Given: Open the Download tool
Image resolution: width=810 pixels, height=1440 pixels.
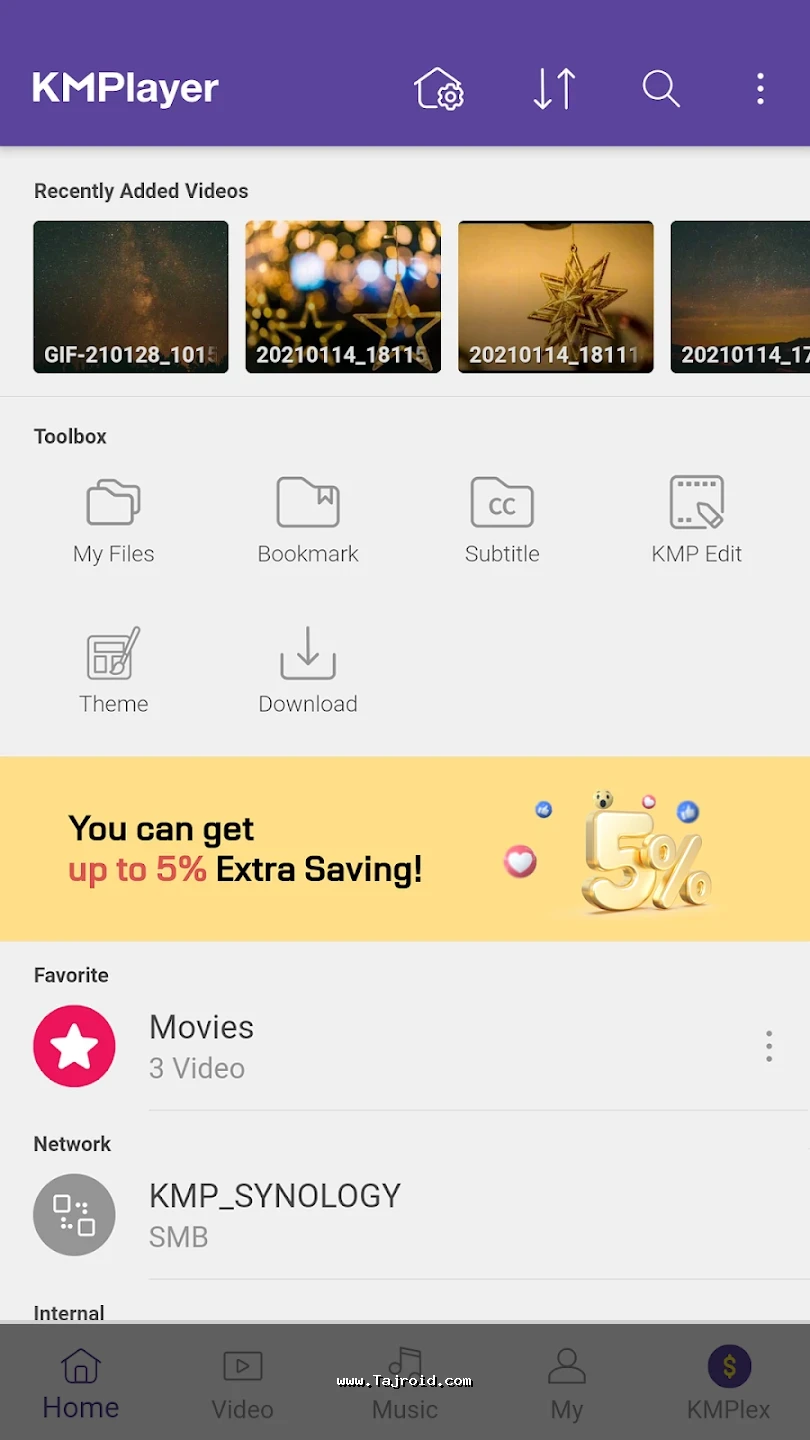Looking at the screenshot, I should tap(308, 670).
